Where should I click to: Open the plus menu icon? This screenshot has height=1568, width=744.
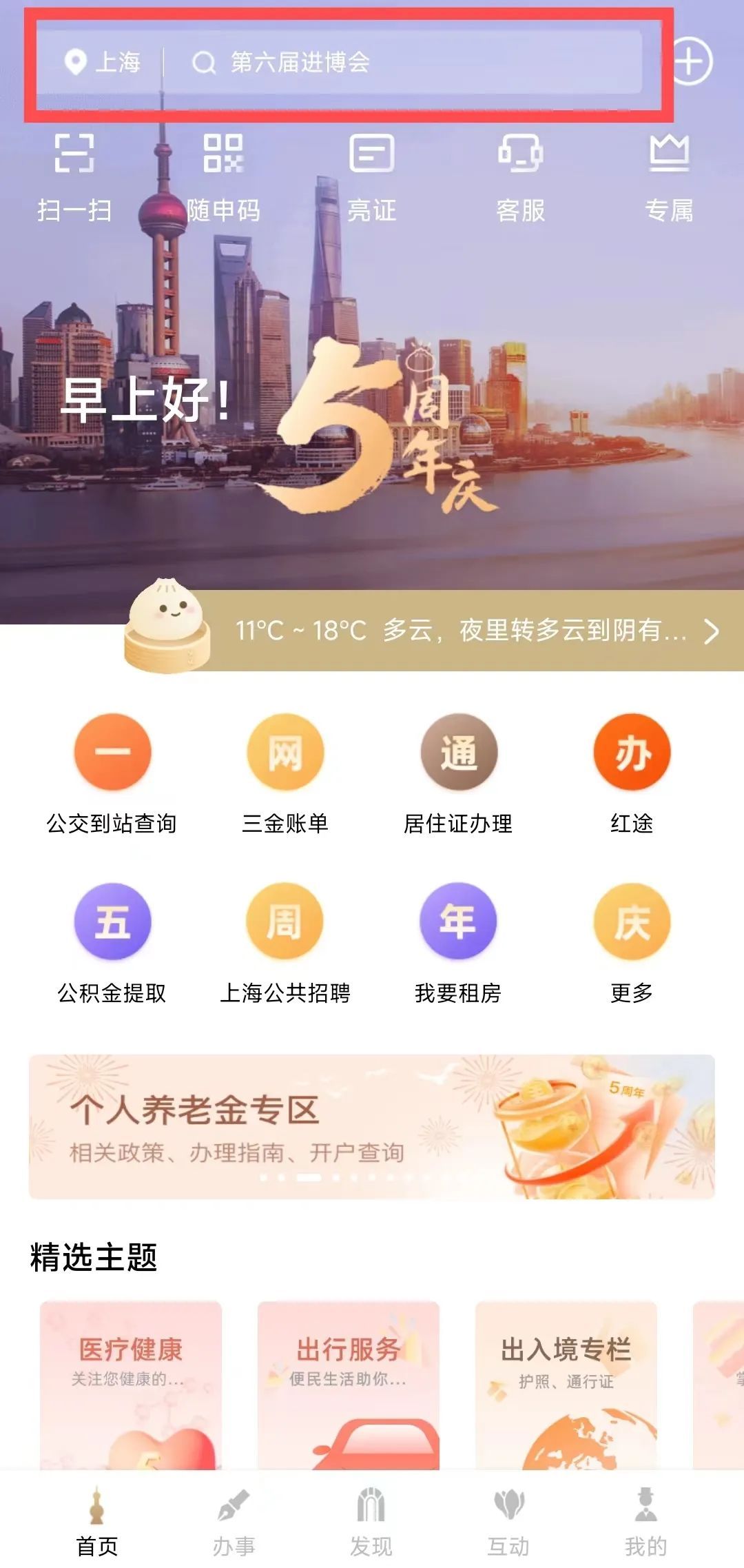(691, 62)
